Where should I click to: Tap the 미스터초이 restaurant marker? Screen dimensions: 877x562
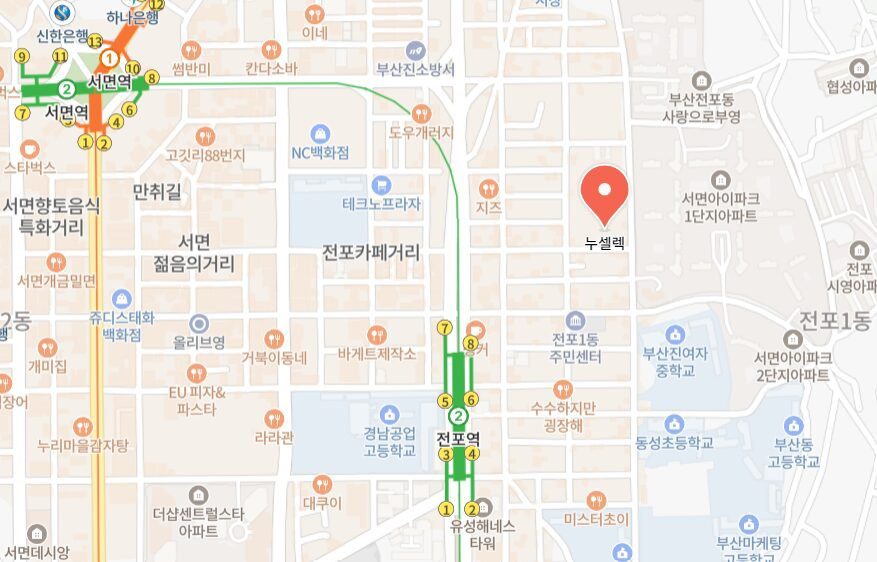[x=596, y=500]
